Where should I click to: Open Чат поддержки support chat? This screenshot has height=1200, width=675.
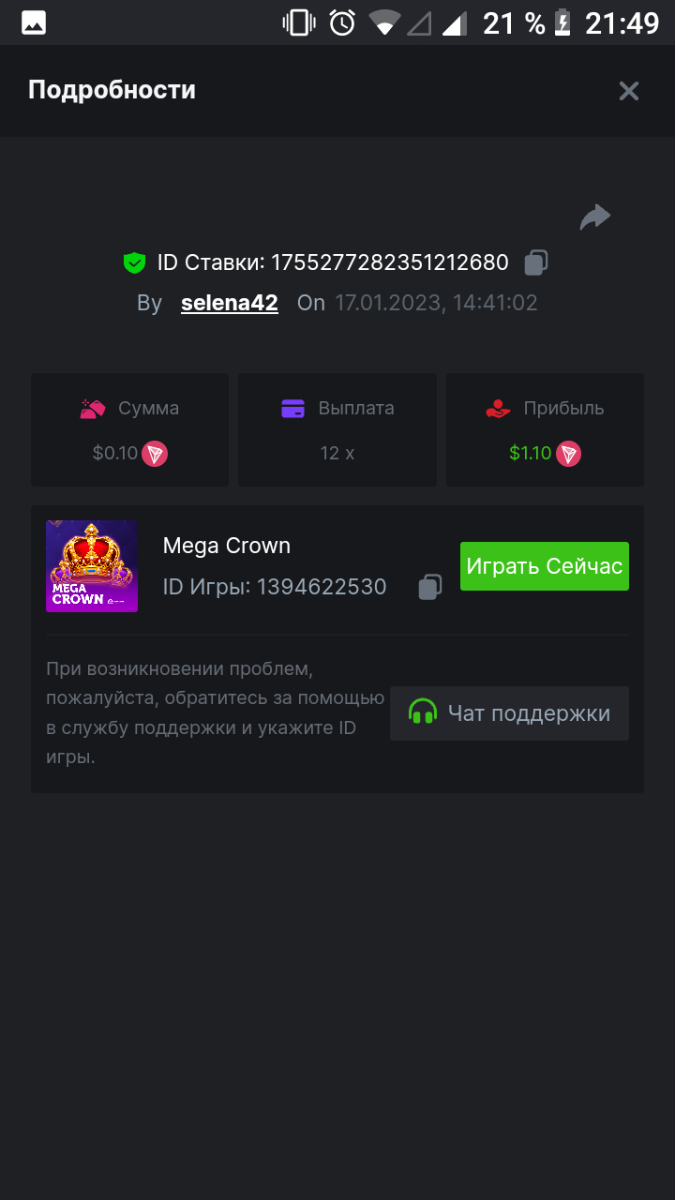pyautogui.click(x=509, y=713)
